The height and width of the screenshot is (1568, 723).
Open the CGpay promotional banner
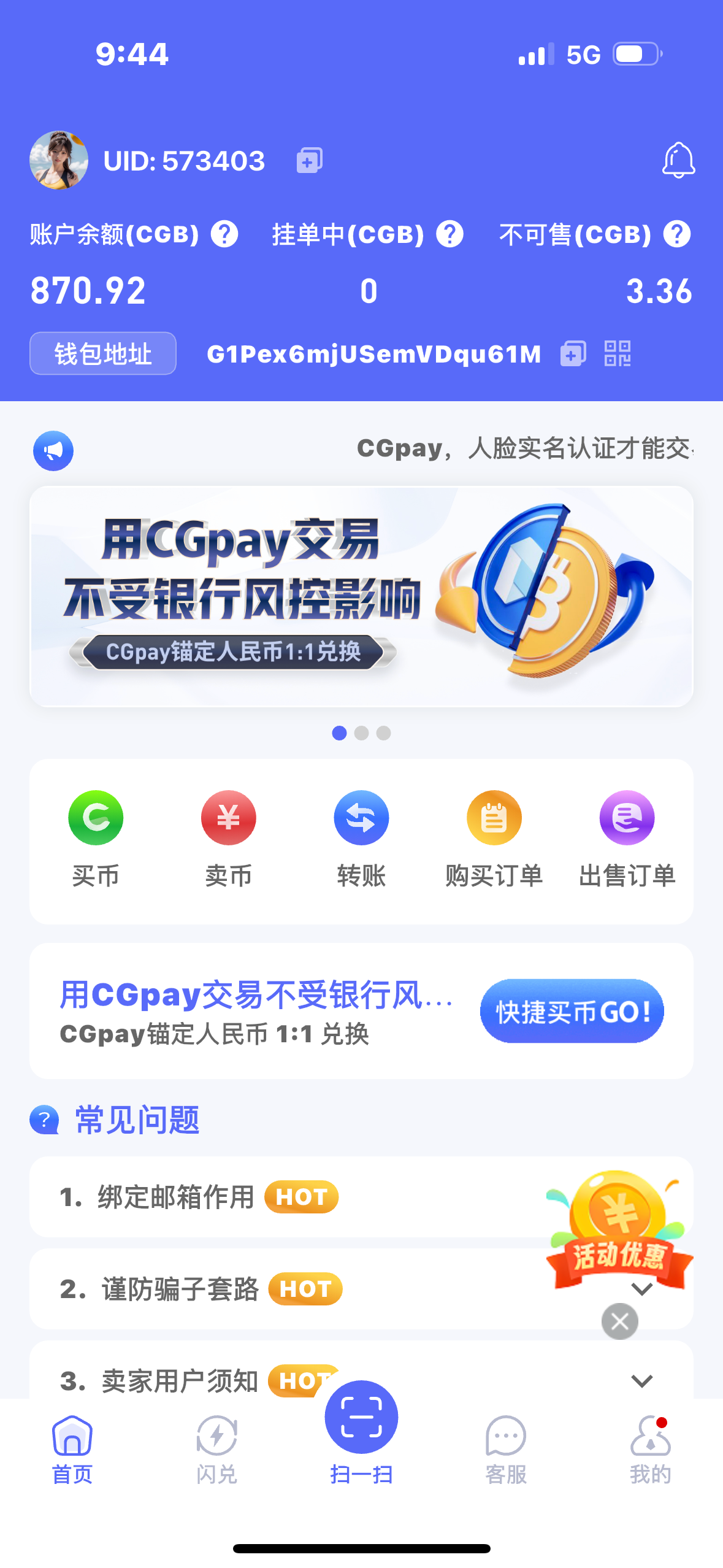click(x=361, y=596)
